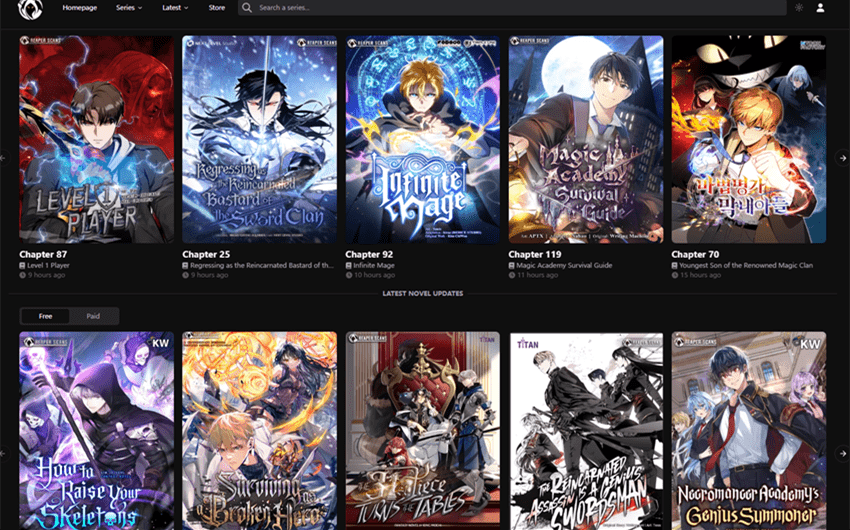Go to the Store page
This screenshot has height=530, width=850.
[217, 7]
